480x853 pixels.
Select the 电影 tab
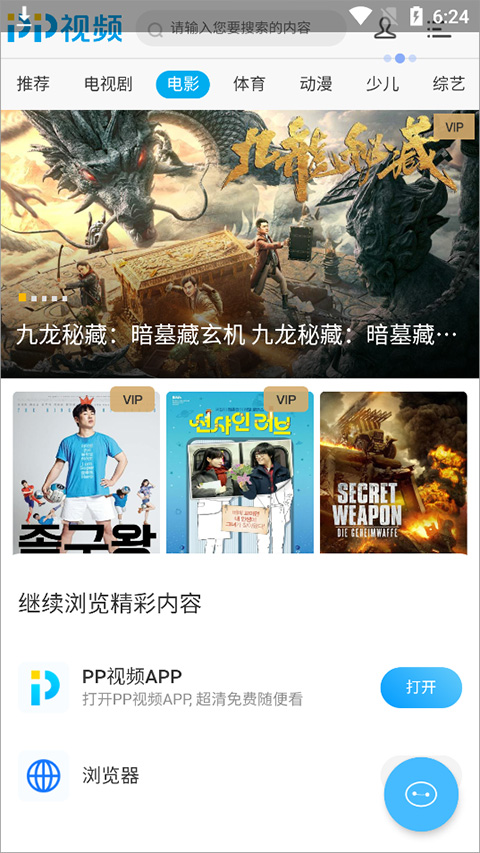[x=183, y=84]
